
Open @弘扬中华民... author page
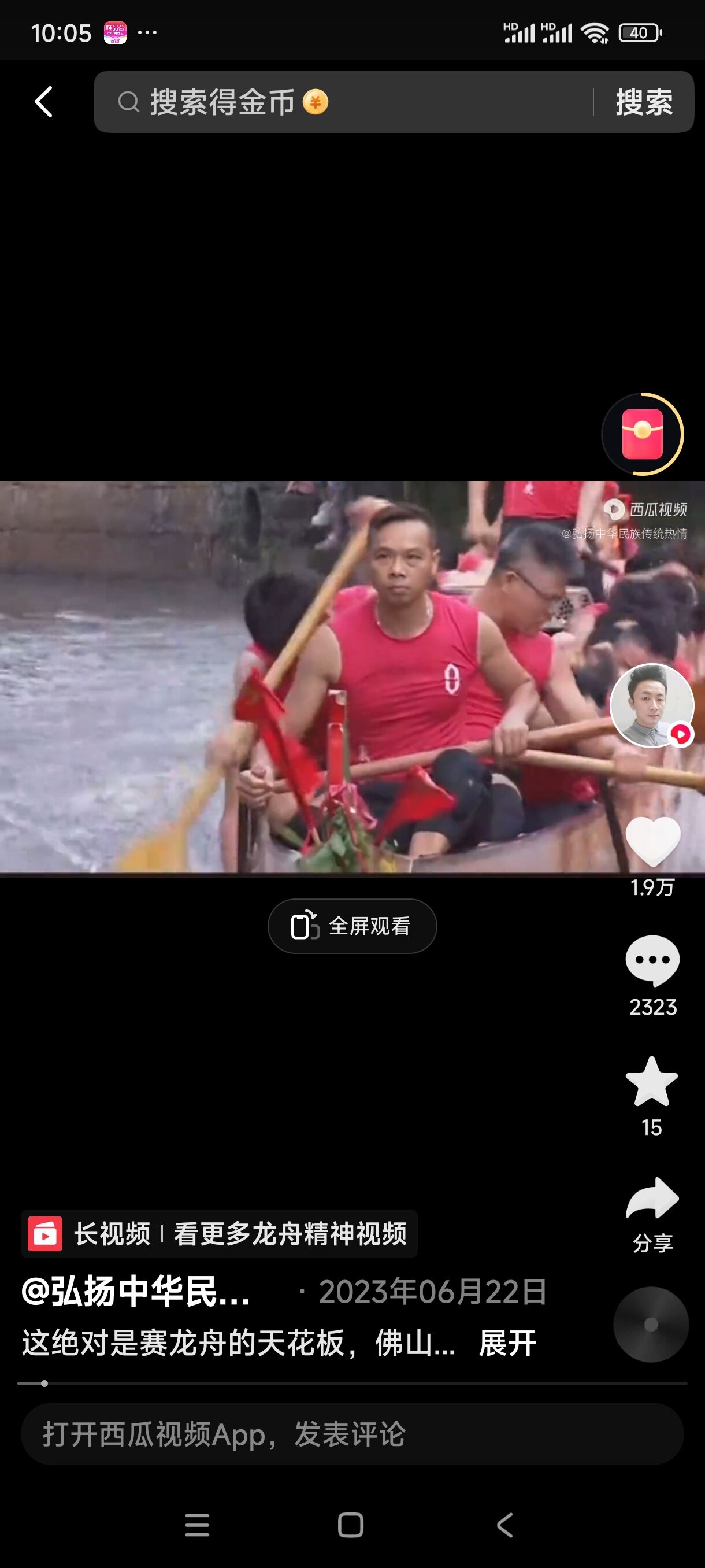(136, 1292)
